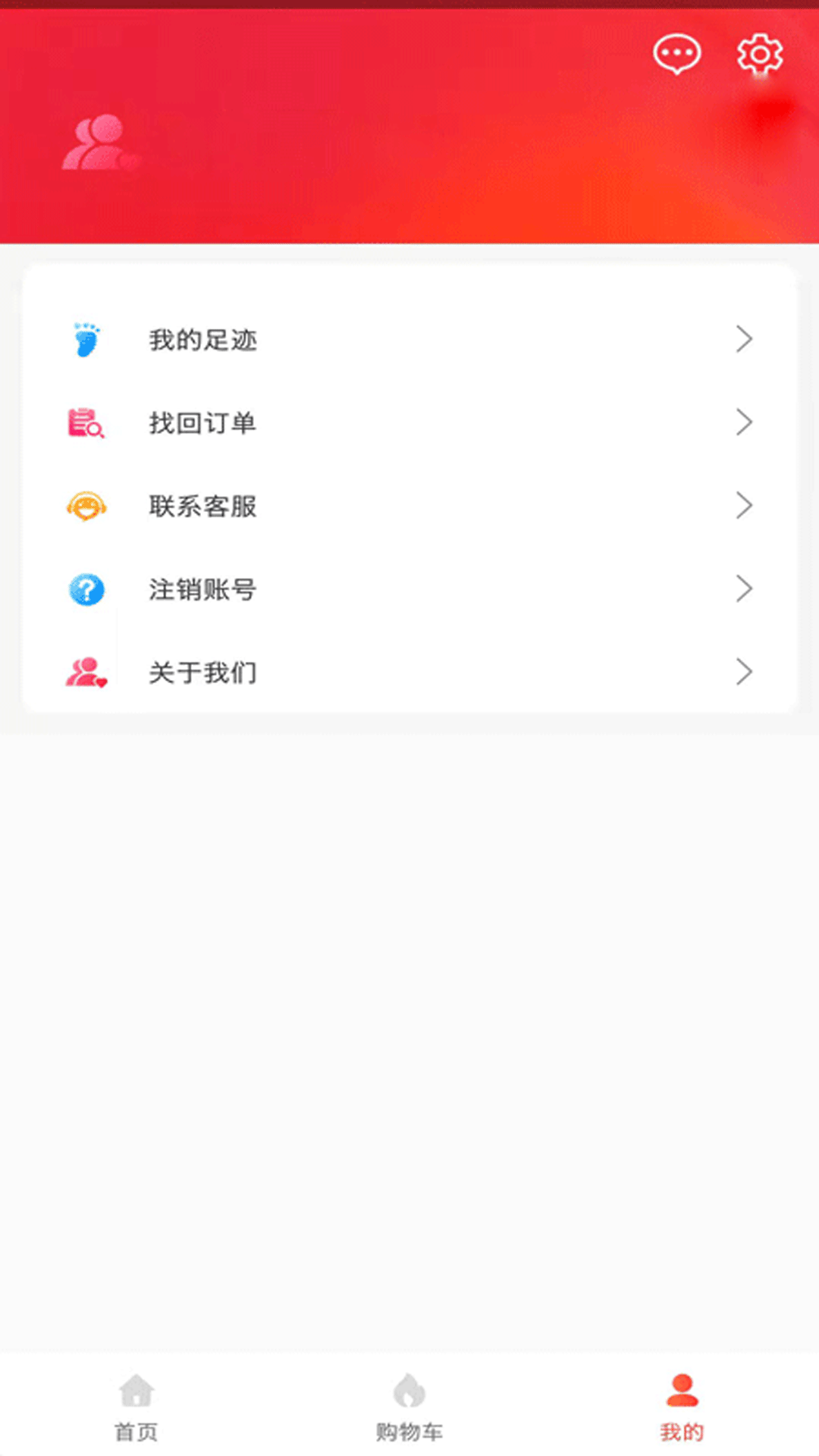The width and height of the screenshot is (819, 1456).
Task: Switch to the 首页 home tab
Action: [136, 1407]
